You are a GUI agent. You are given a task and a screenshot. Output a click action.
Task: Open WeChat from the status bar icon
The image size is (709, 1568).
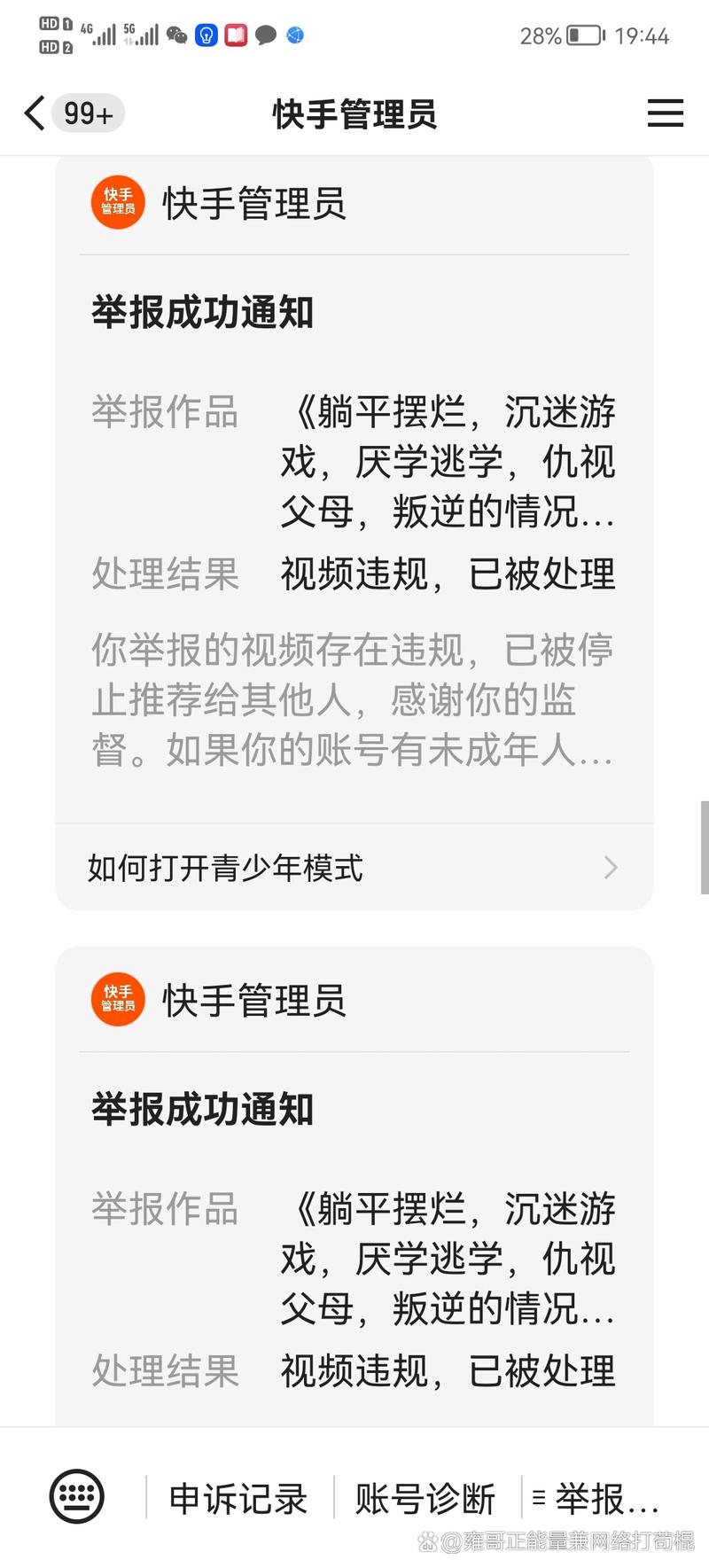pos(176,35)
